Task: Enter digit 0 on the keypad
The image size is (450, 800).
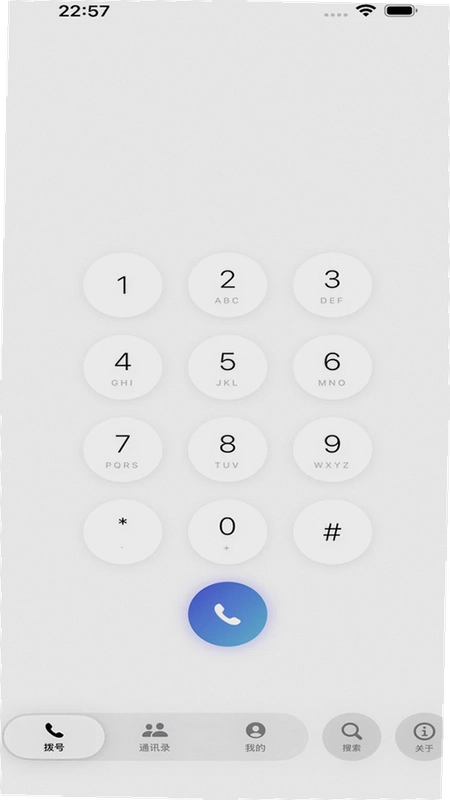Action: point(228,532)
